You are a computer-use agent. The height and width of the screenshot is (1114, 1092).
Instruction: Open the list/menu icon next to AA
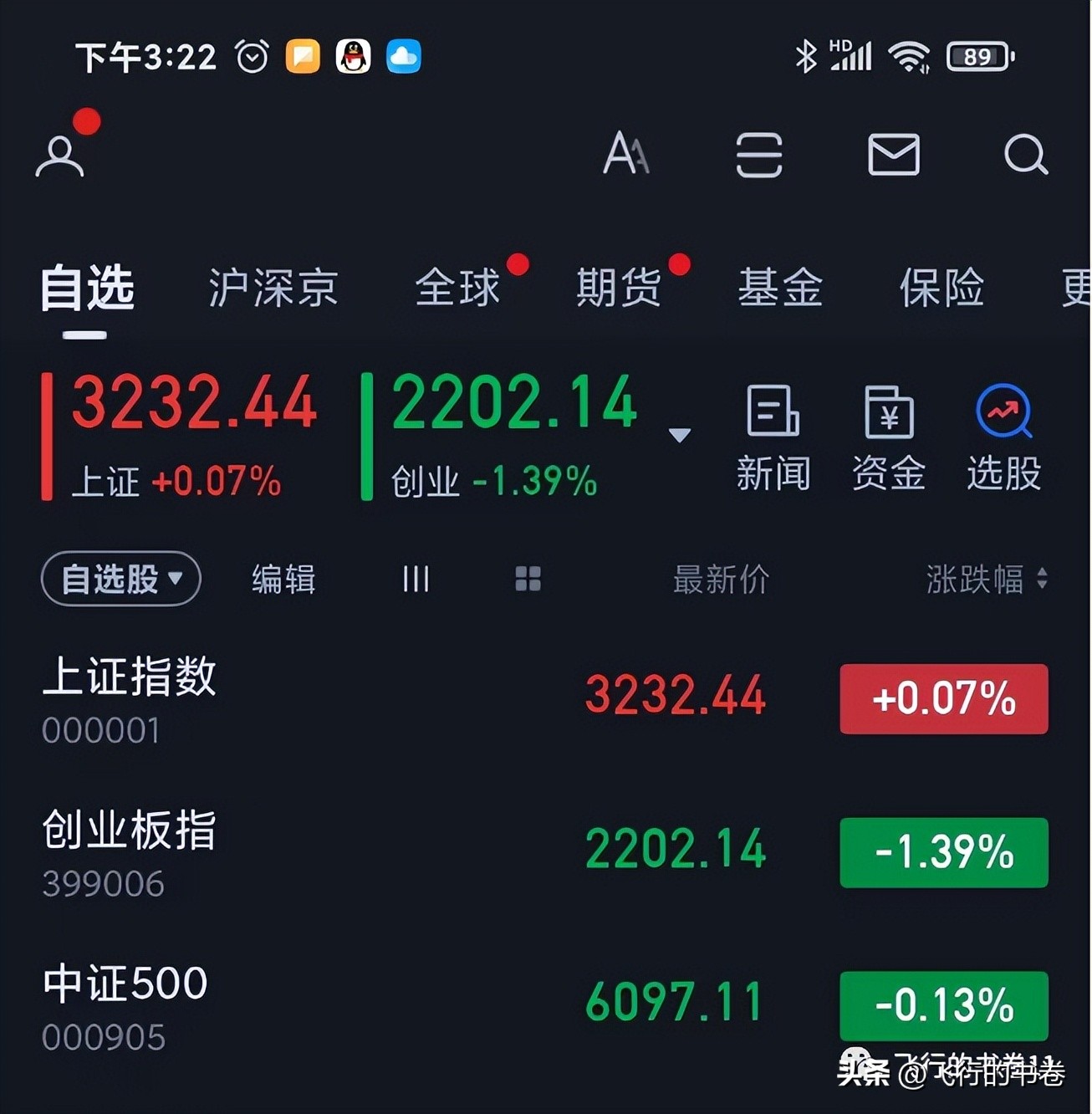(x=758, y=156)
